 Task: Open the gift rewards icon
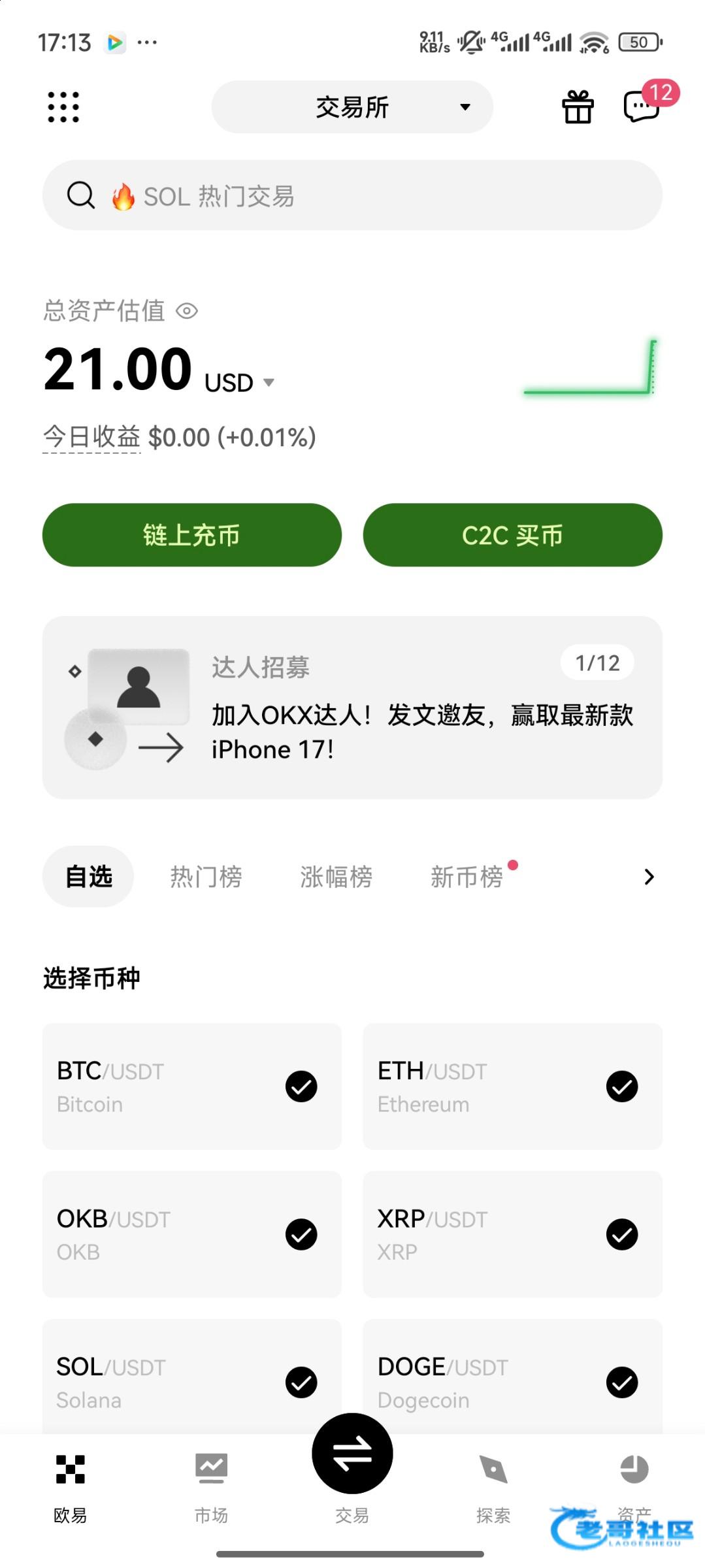pyautogui.click(x=578, y=107)
